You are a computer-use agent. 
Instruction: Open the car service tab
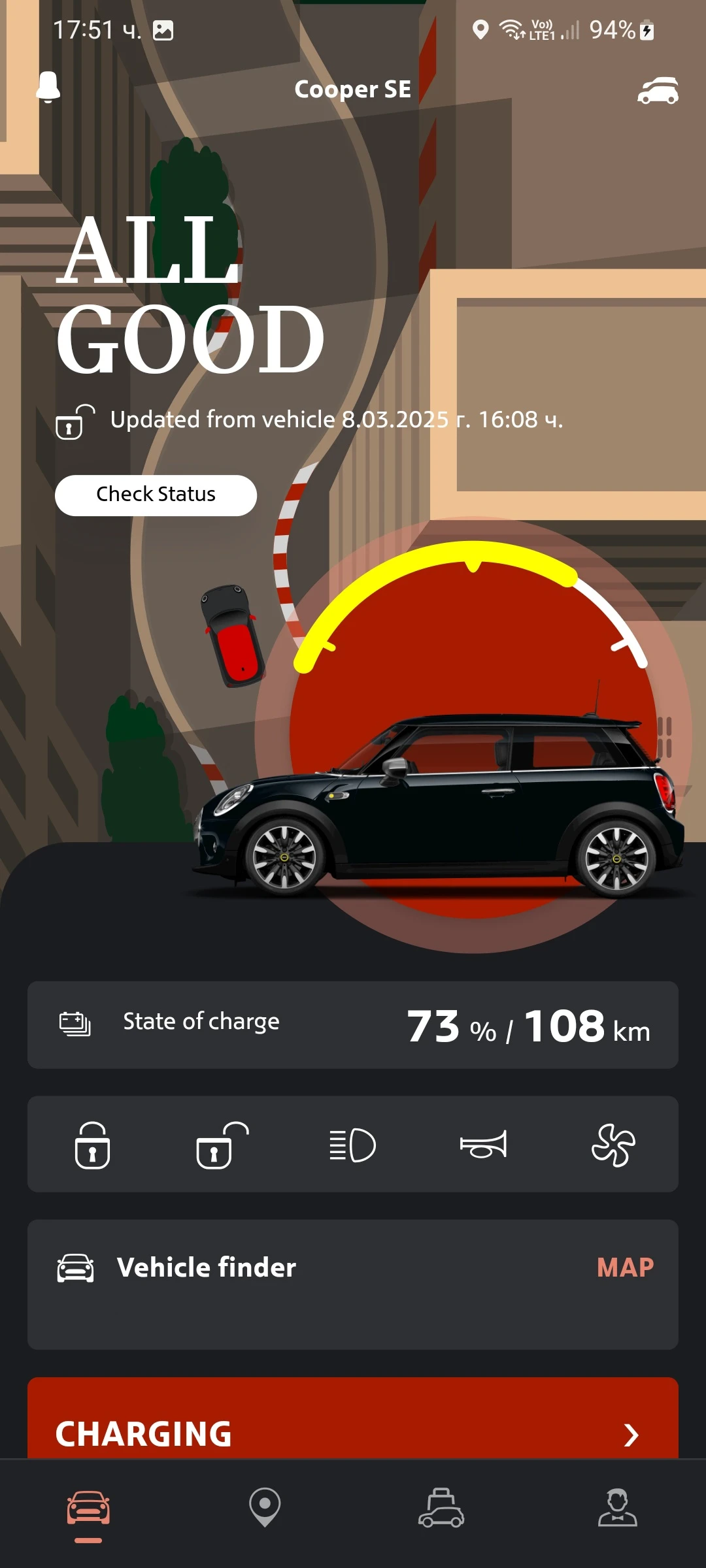click(x=441, y=1508)
